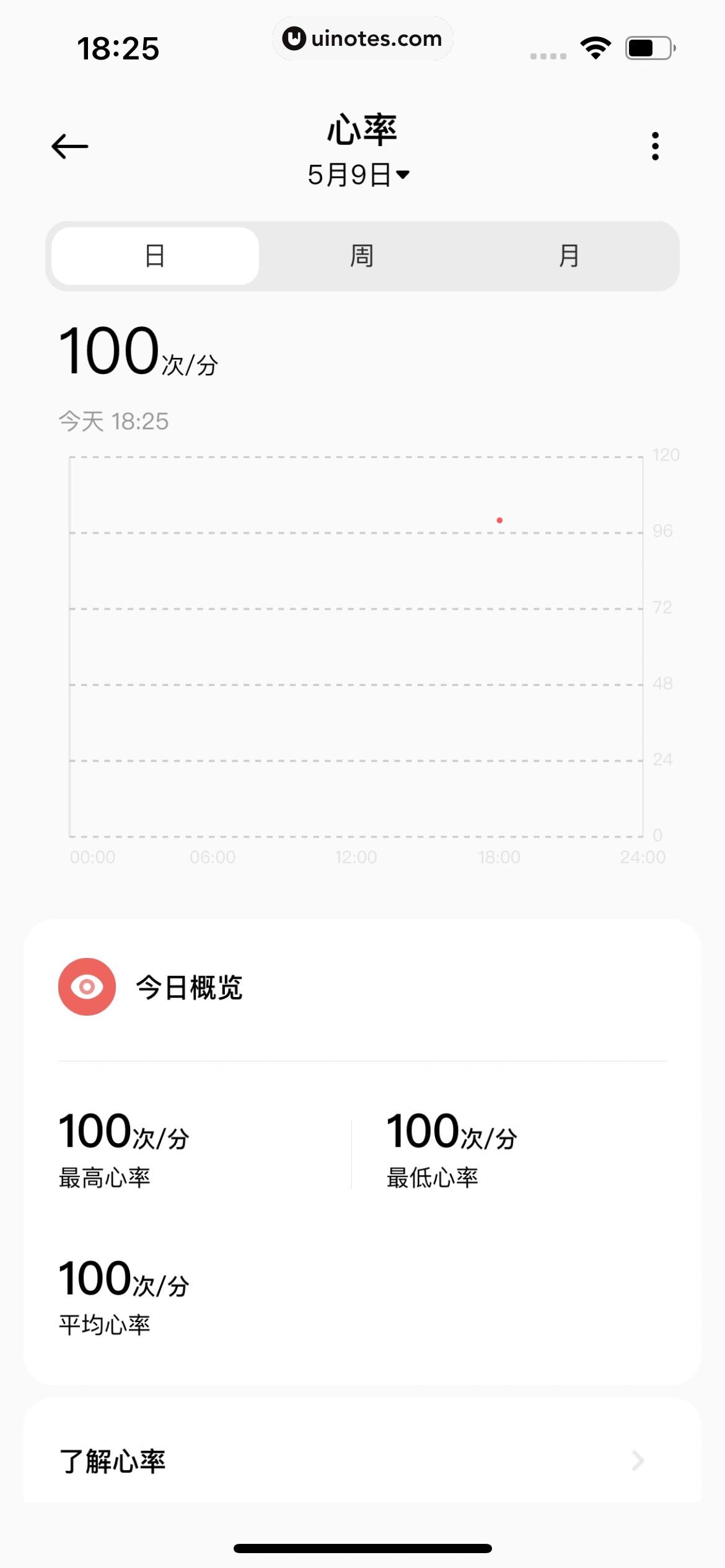Open the three-dot overflow menu
Viewport: 725px width, 1568px height.
click(x=655, y=146)
